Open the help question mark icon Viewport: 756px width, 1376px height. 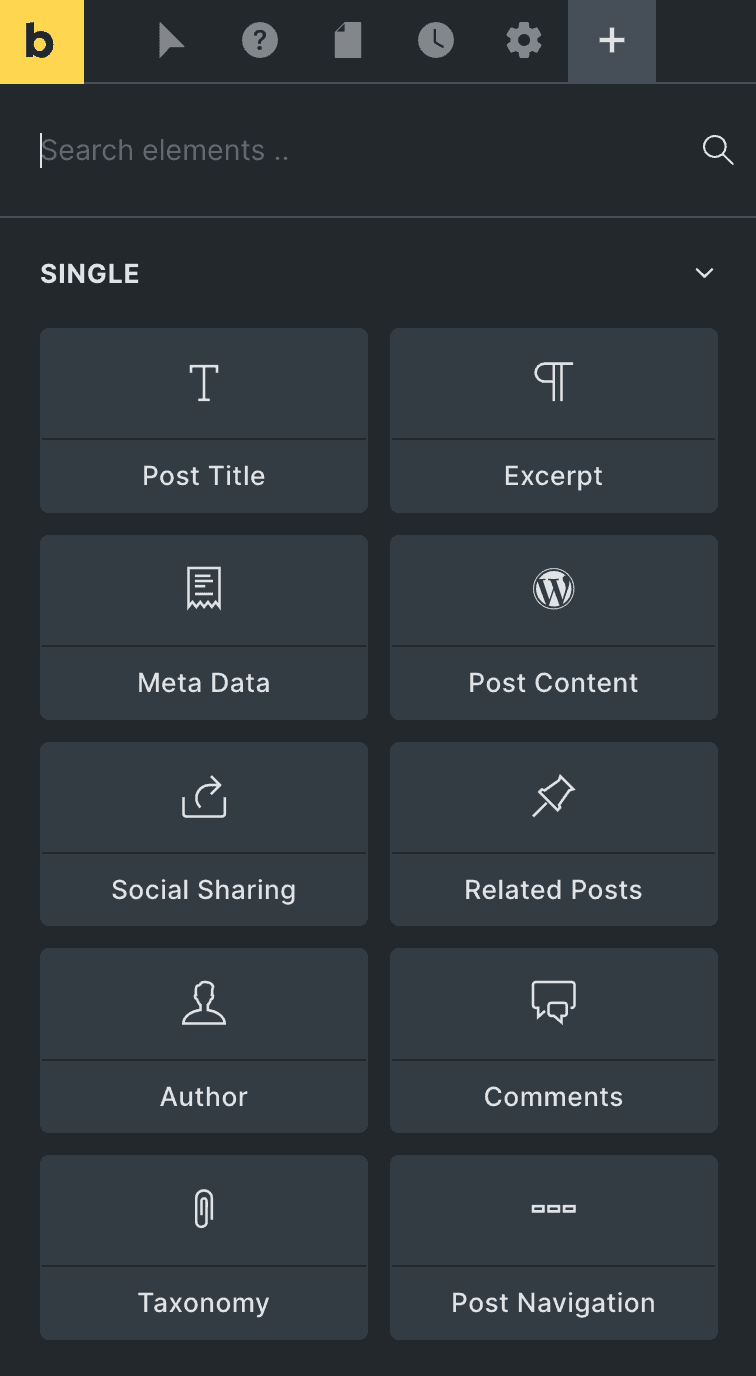point(260,41)
